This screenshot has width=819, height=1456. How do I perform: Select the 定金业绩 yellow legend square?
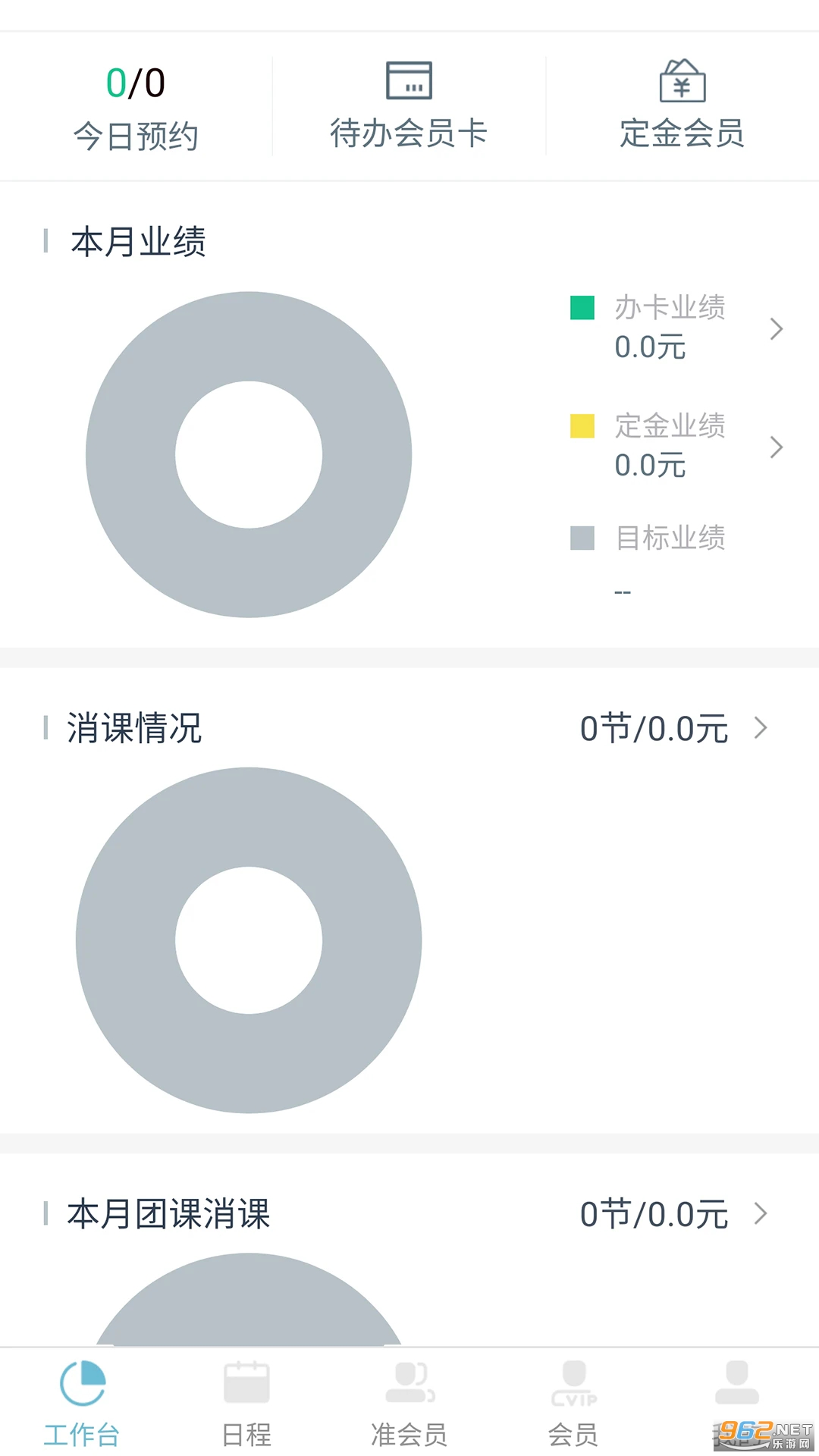pyautogui.click(x=582, y=425)
